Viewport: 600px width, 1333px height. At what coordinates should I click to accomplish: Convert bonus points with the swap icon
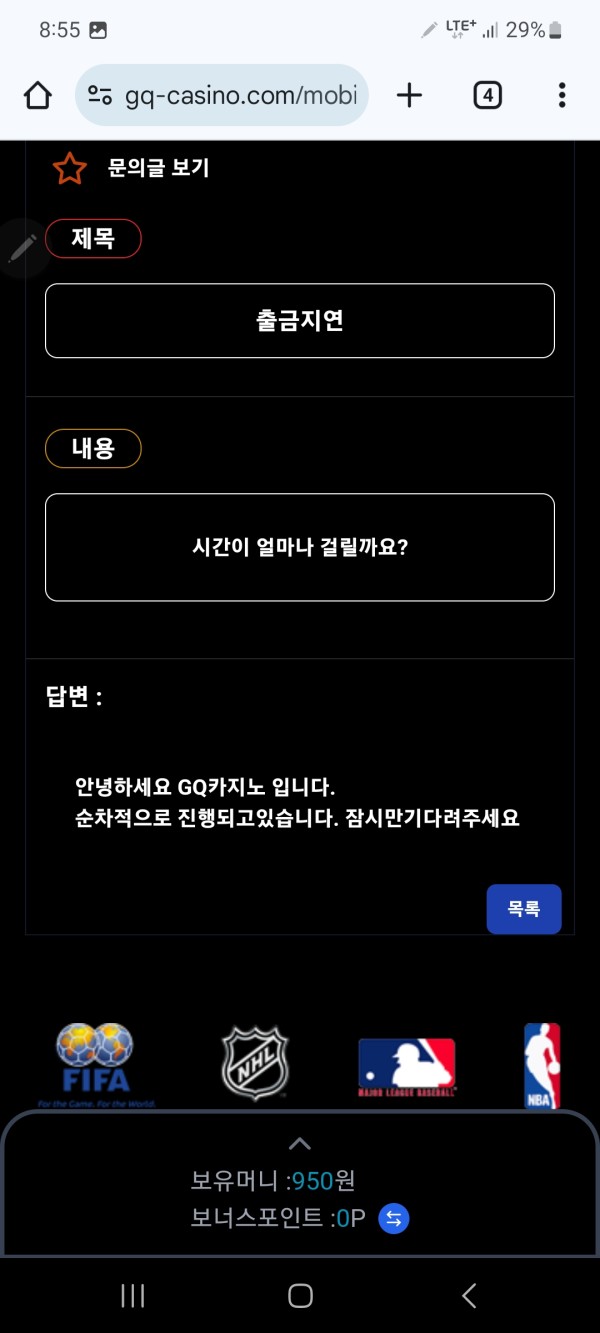click(394, 1218)
